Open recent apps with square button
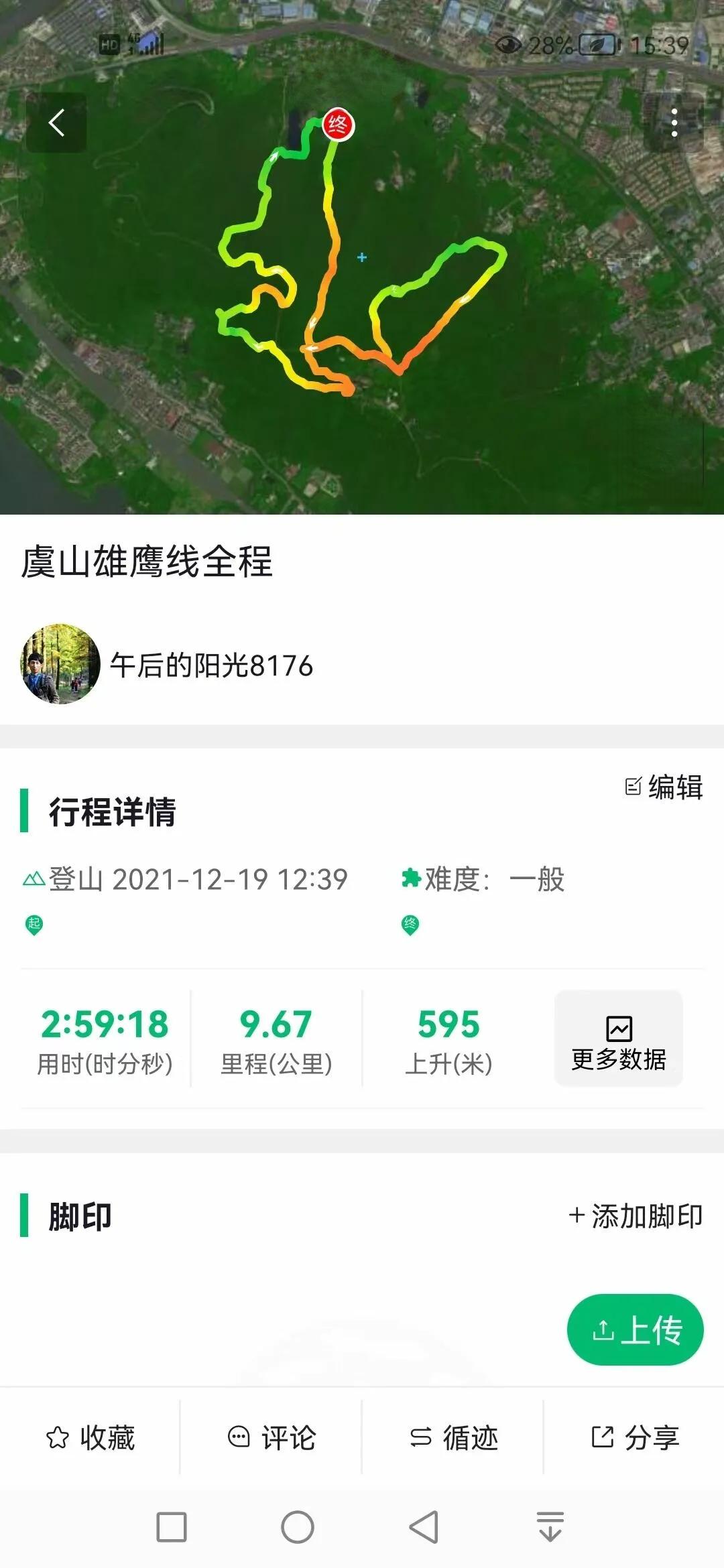724x1568 pixels. 172,1527
